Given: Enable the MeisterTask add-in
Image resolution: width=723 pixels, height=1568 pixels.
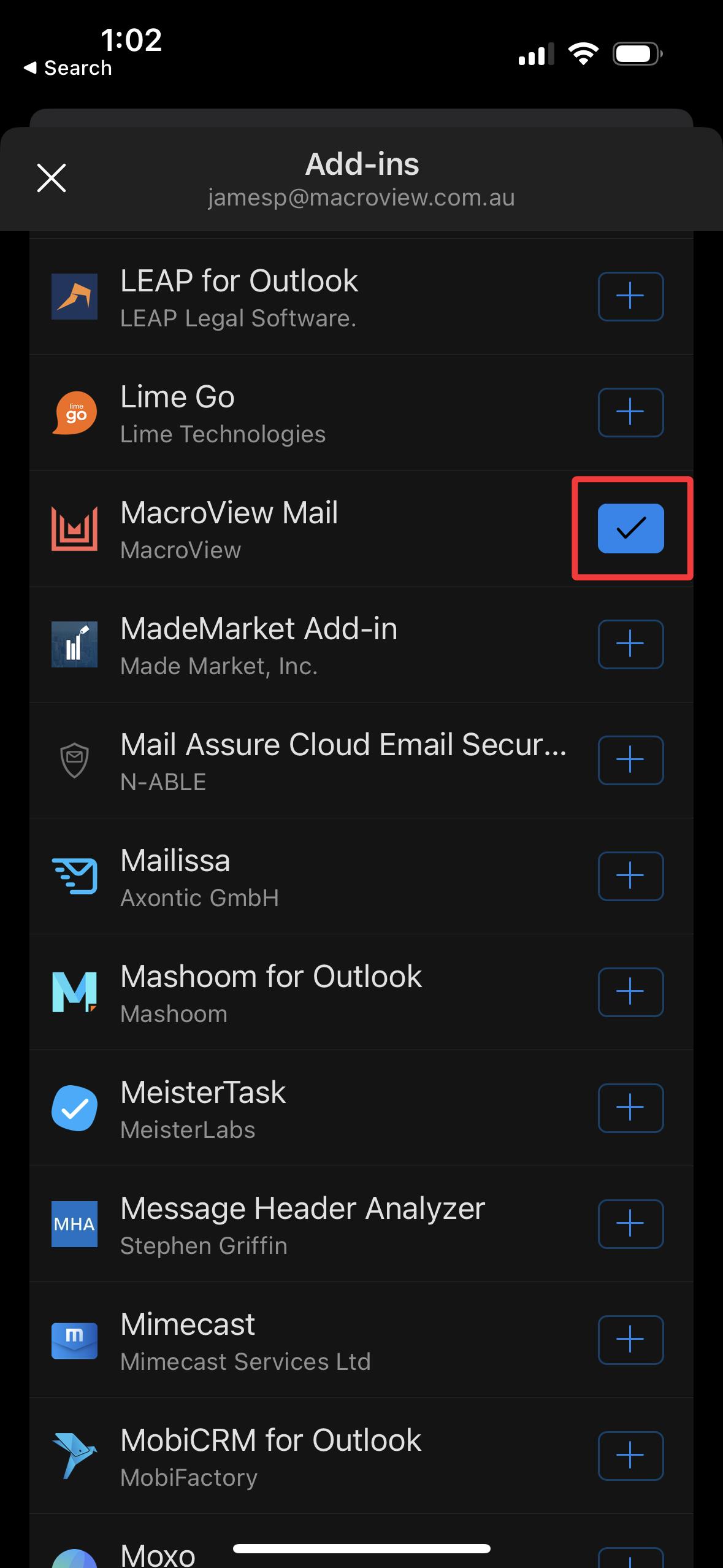Looking at the screenshot, I should click(x=630, y=1107).
